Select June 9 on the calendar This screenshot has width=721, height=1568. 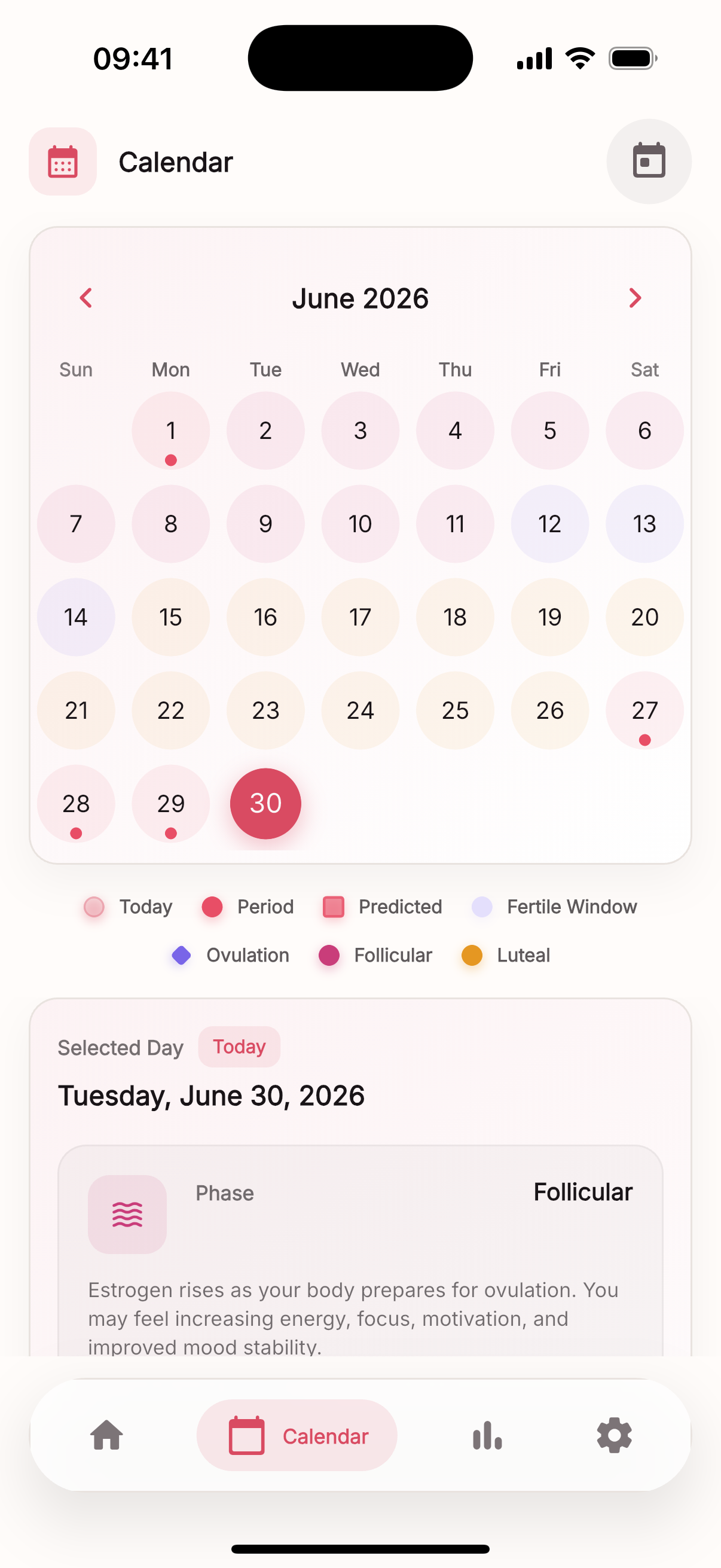pos(265,523)
